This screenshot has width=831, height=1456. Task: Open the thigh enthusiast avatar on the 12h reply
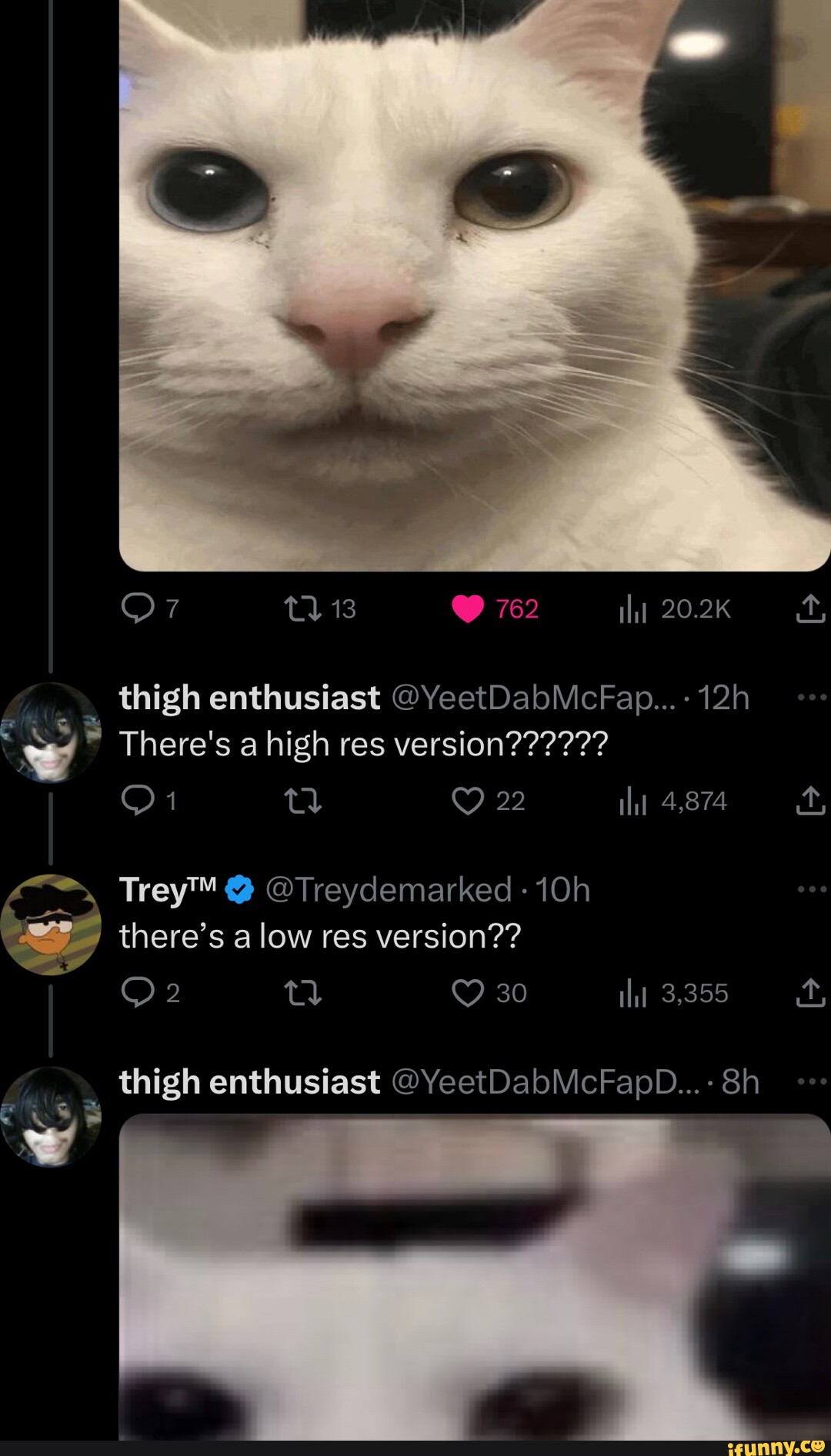coord(51,732)
